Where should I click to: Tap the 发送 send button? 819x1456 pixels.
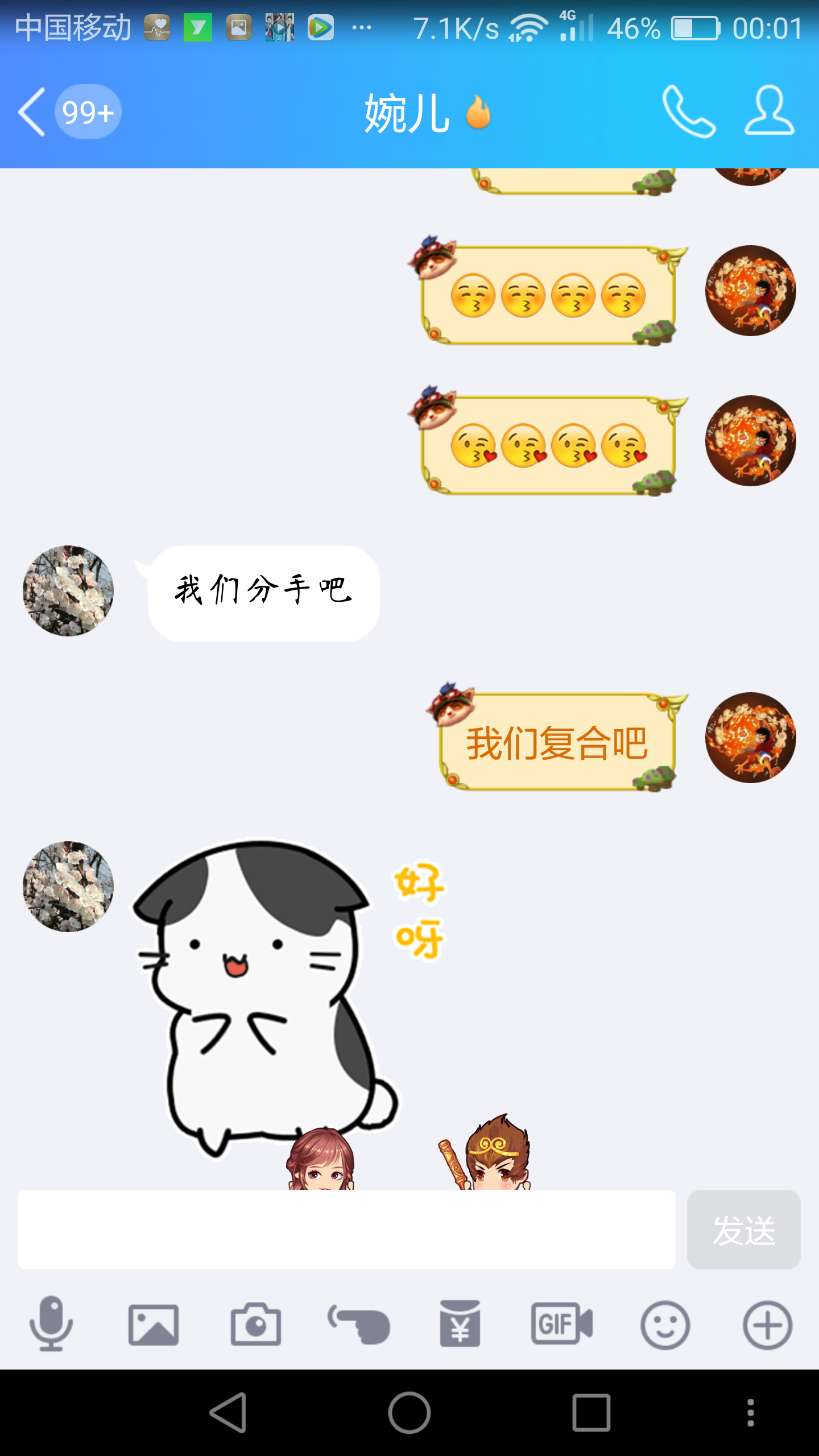coord(743,1230)
